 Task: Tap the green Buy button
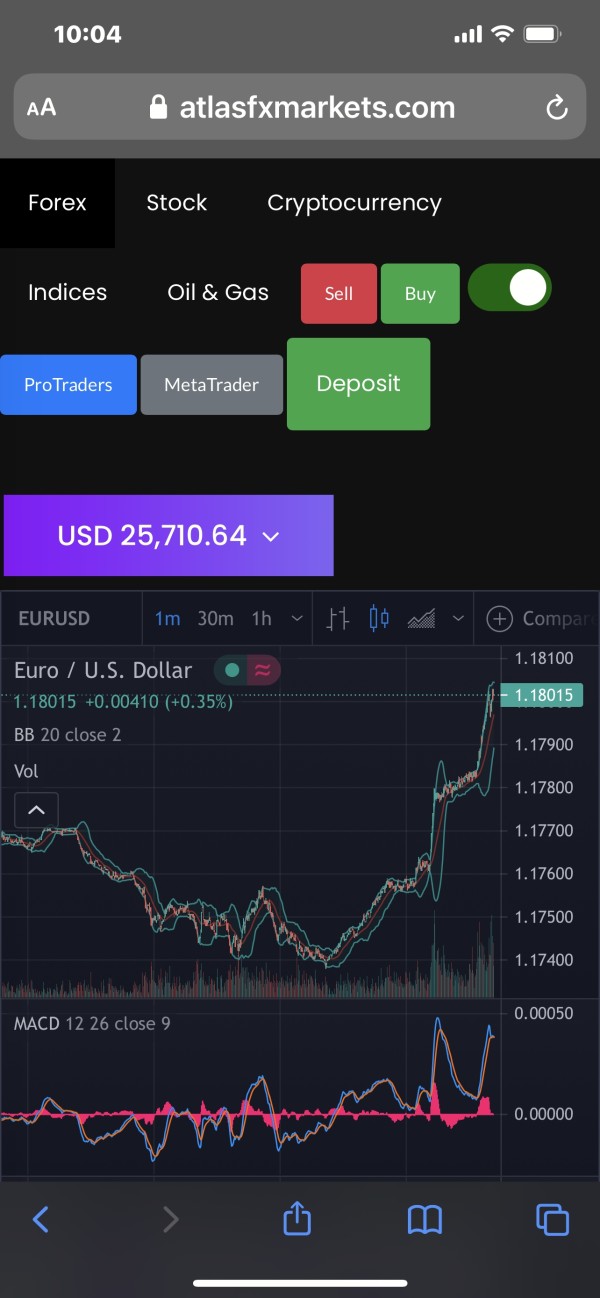coord(420,293)
